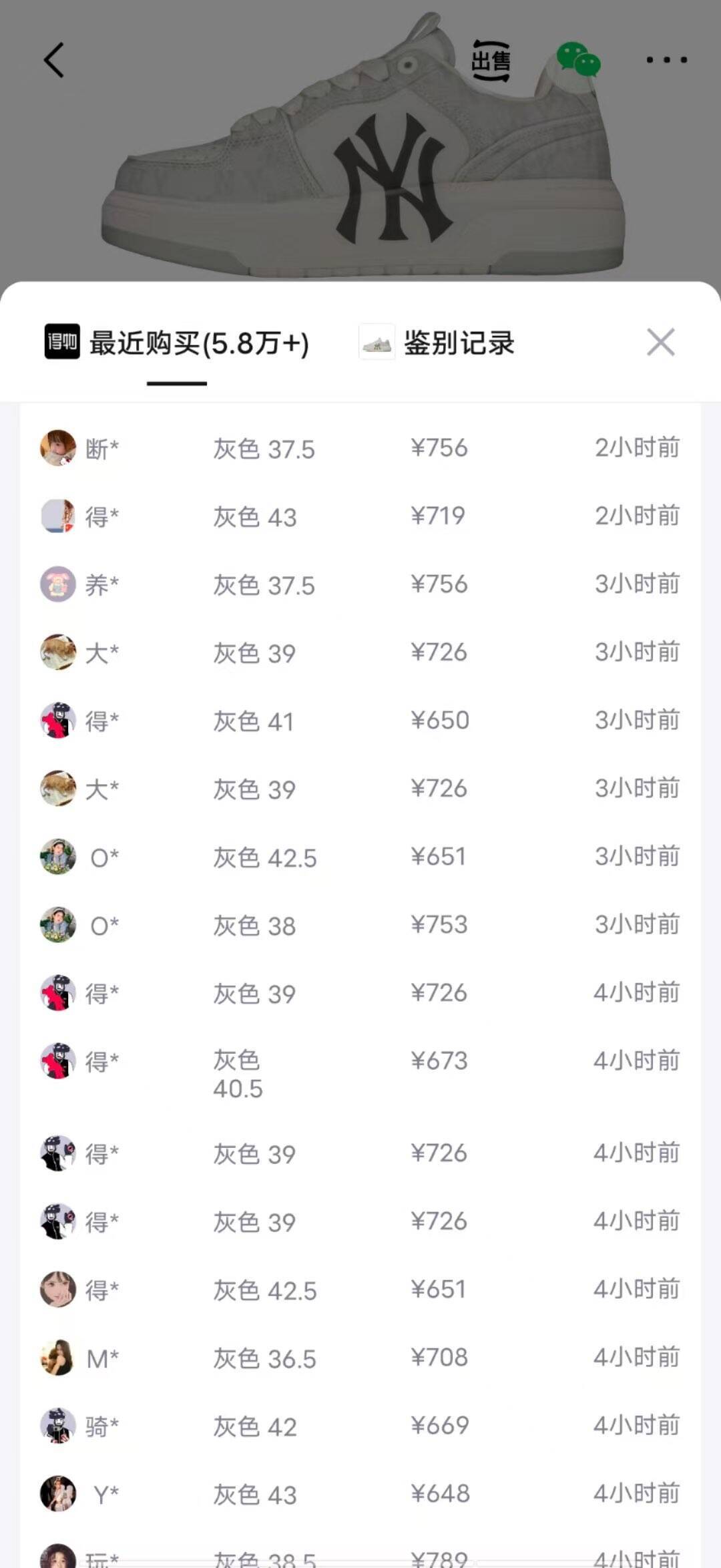Tap buyer 断* profile avatar
721x1568 pixels.
(x=58, y=448)
